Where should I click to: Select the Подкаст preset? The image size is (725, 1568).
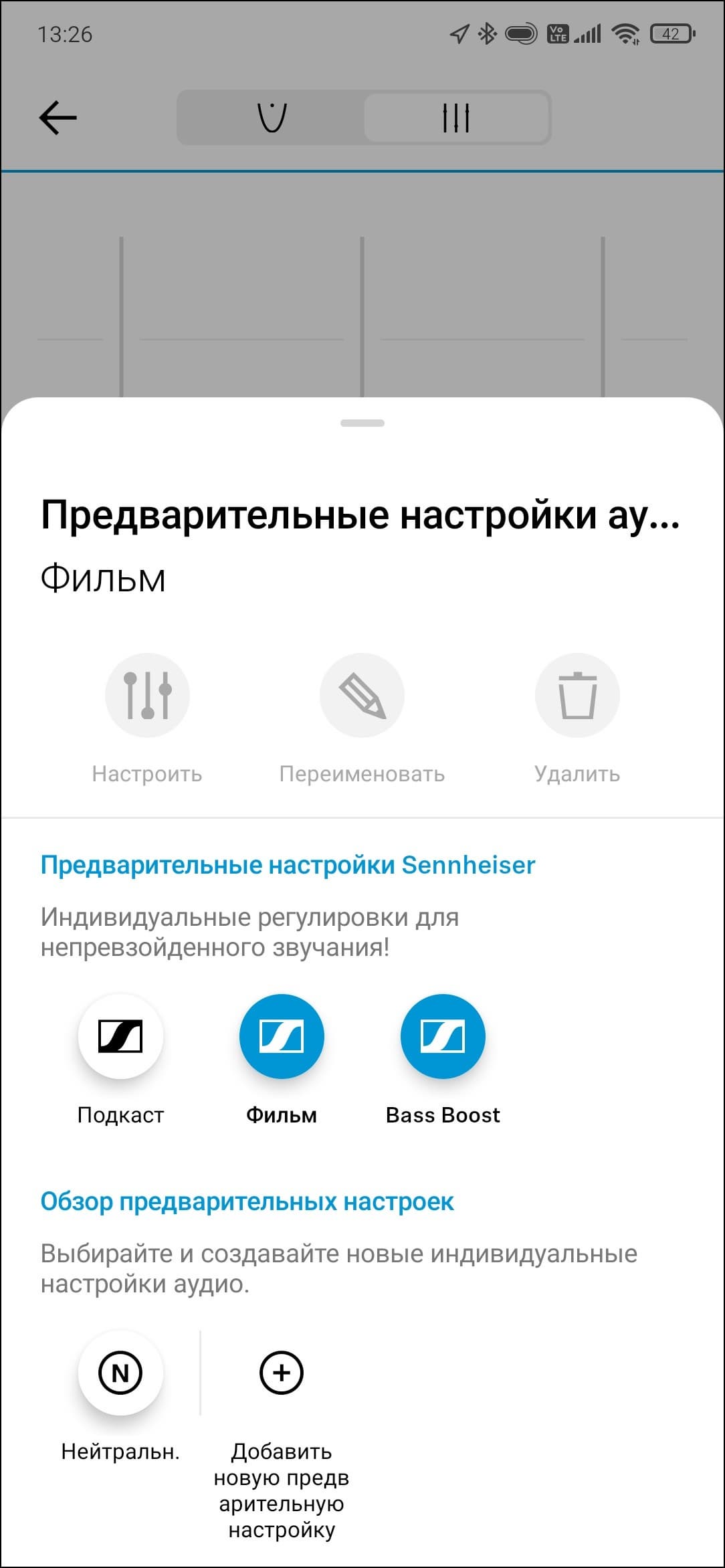pyautogui.click(x=120, y=1036)
